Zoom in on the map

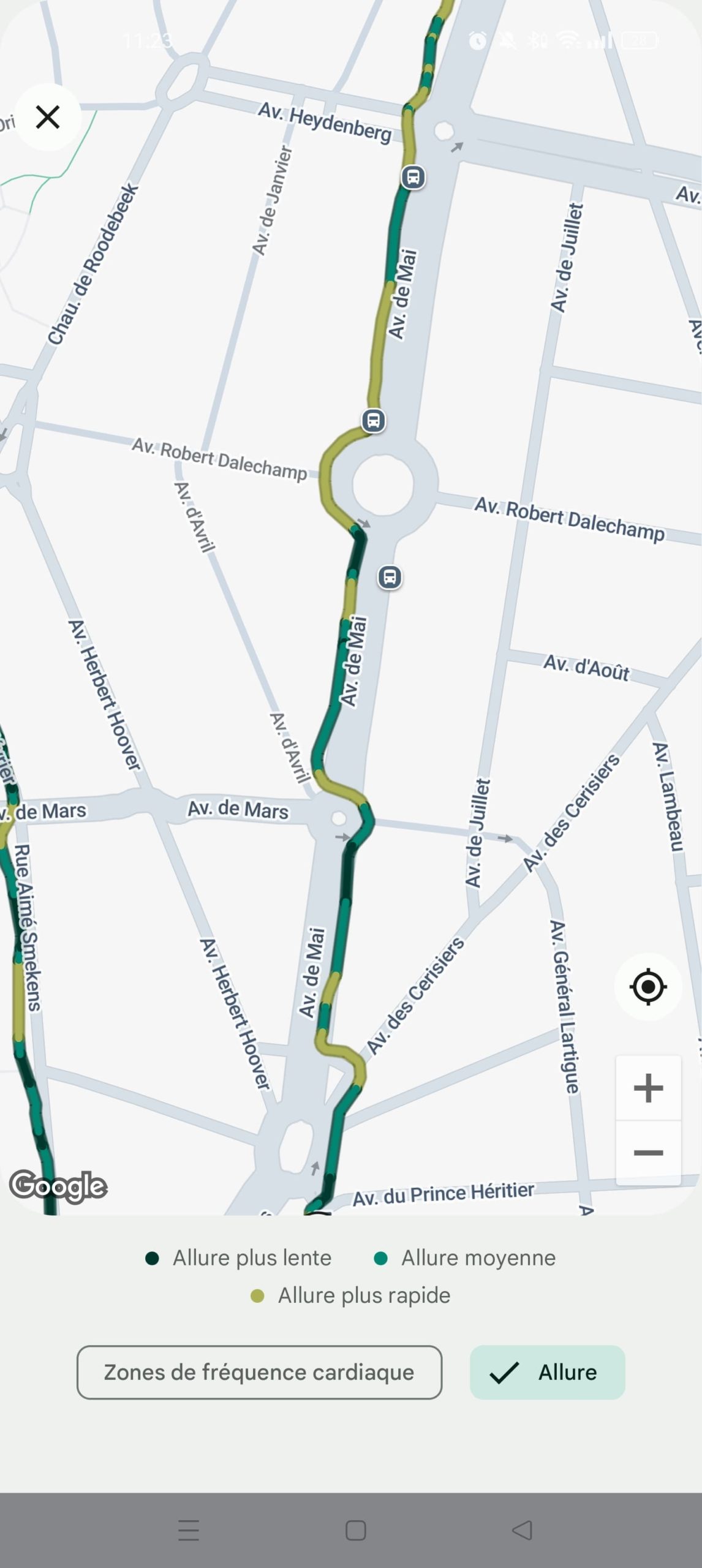coord(648,1088)
